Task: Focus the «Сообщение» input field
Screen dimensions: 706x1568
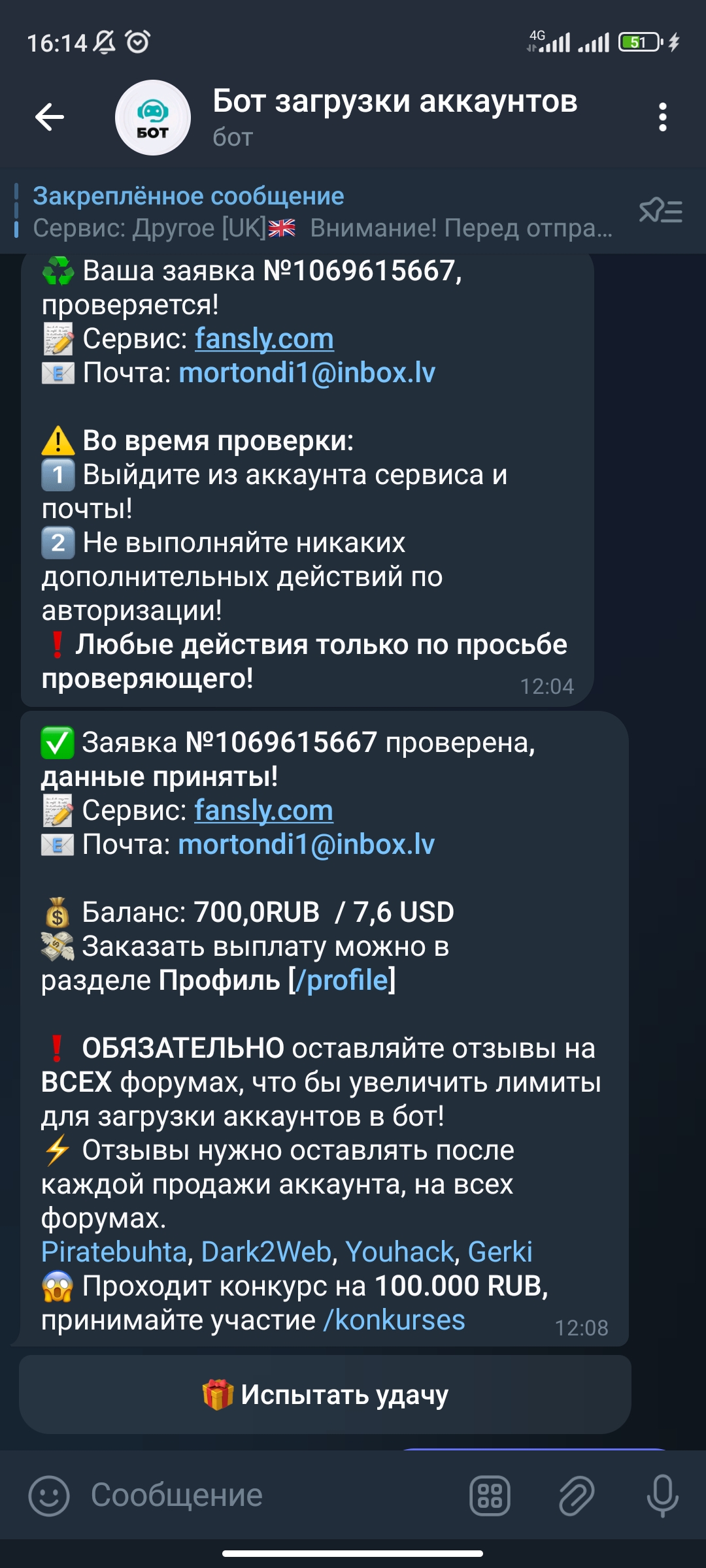Action: [261, 1495]
